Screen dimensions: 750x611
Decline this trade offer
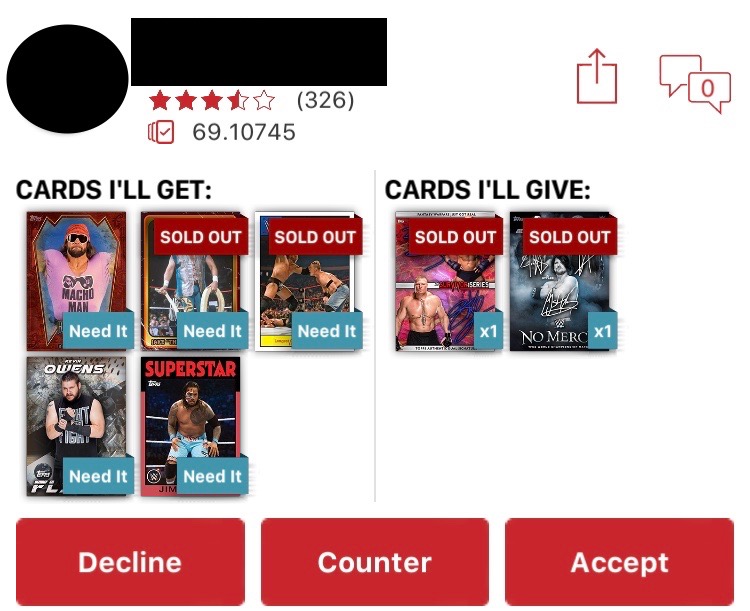click(130, 562)
